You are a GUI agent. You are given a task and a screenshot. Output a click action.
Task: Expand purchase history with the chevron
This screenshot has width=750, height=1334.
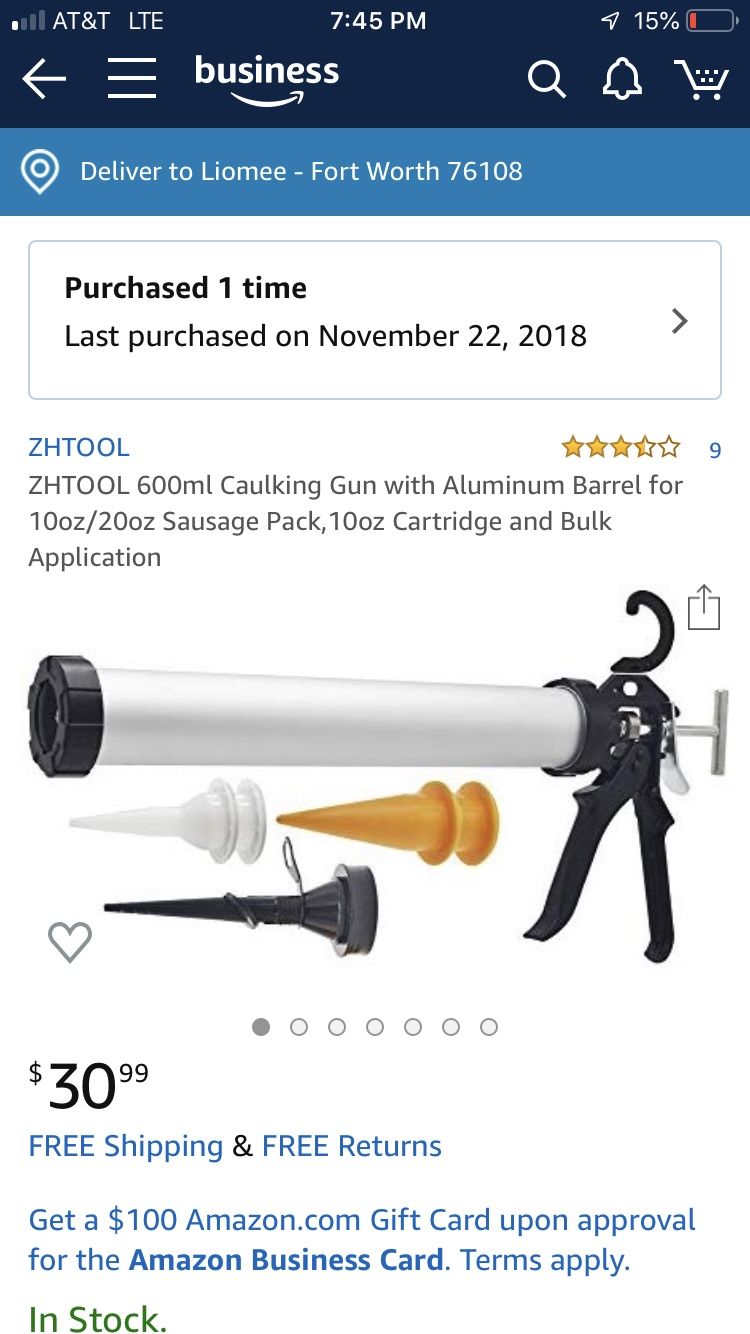[679, 320]
